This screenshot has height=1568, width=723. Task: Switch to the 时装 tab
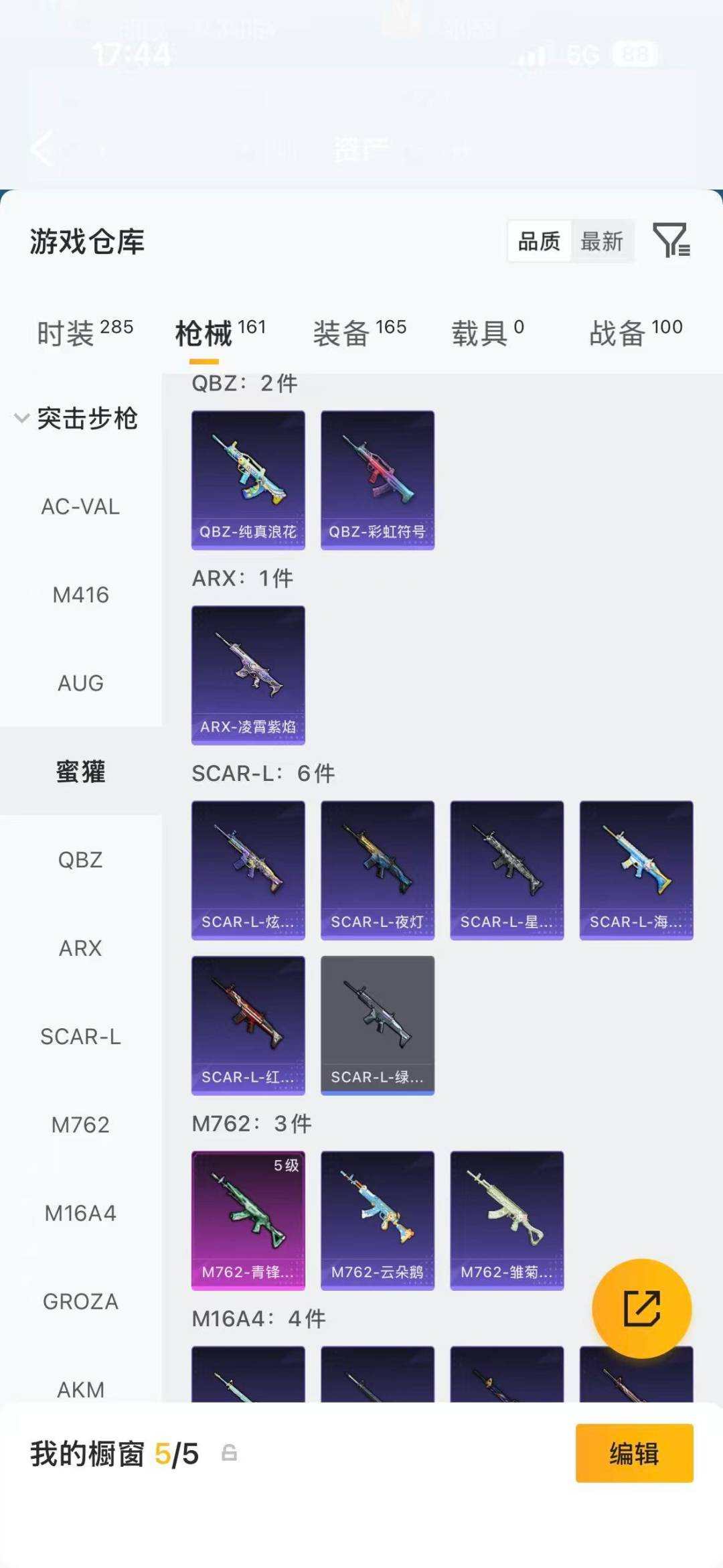tap(84, 333)
